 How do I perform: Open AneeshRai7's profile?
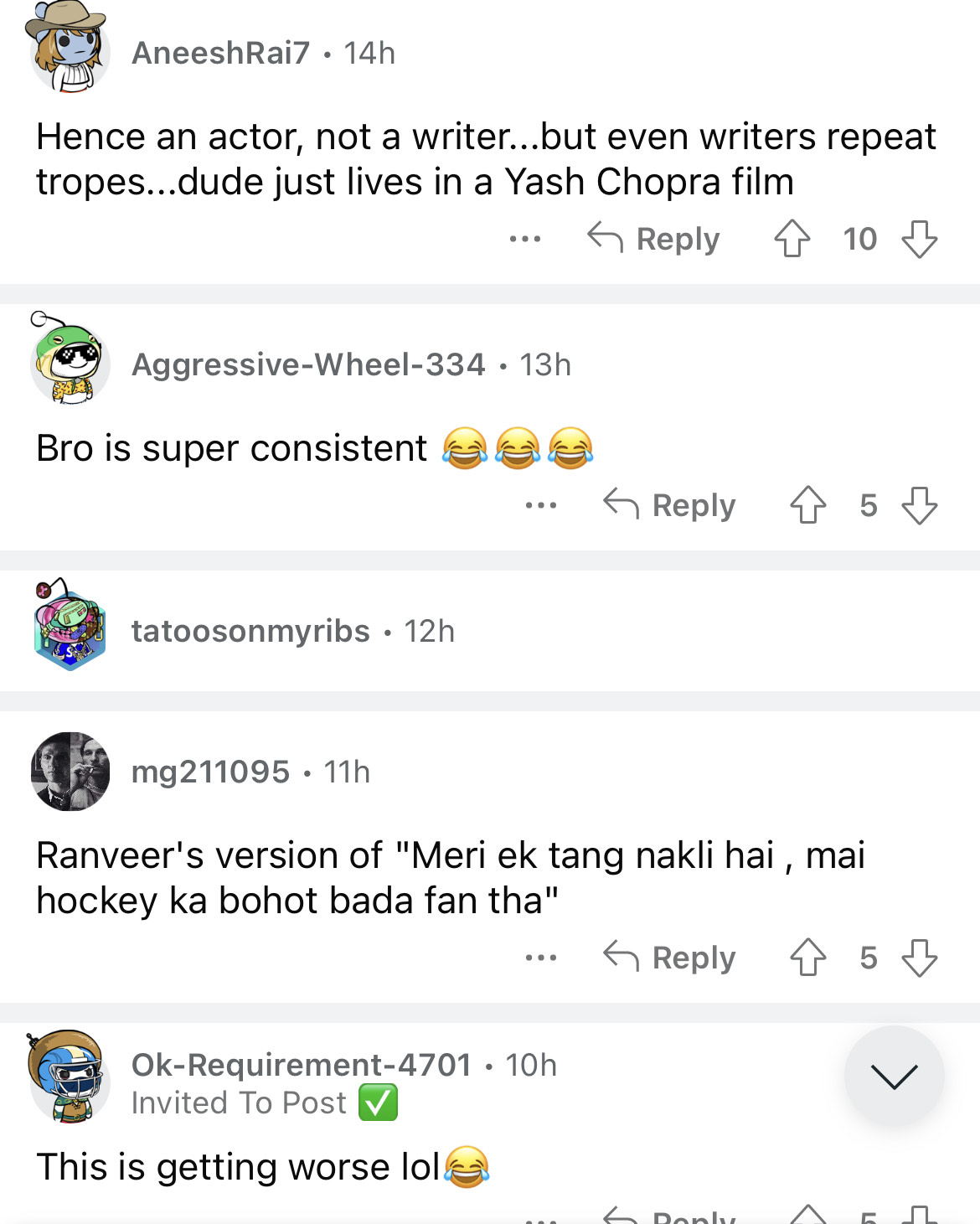pyautogui.click(x=220, y=53)
